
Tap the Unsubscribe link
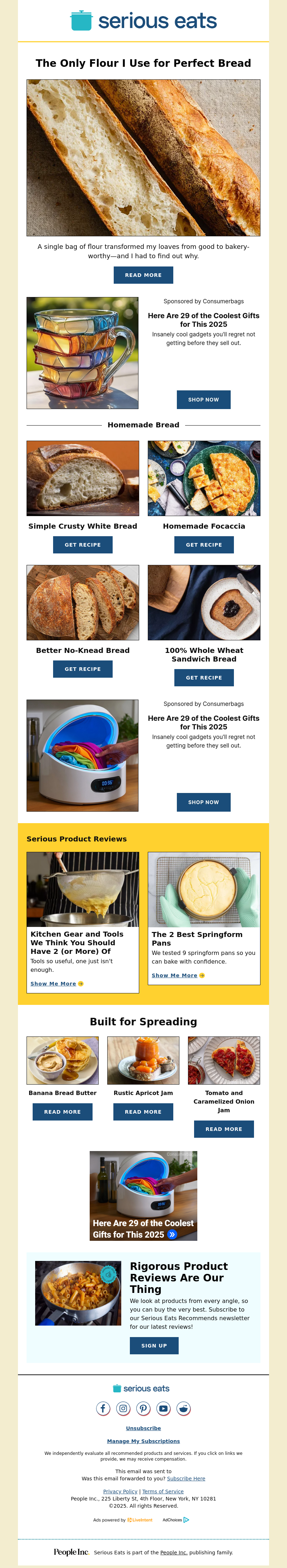point(143,1428)
